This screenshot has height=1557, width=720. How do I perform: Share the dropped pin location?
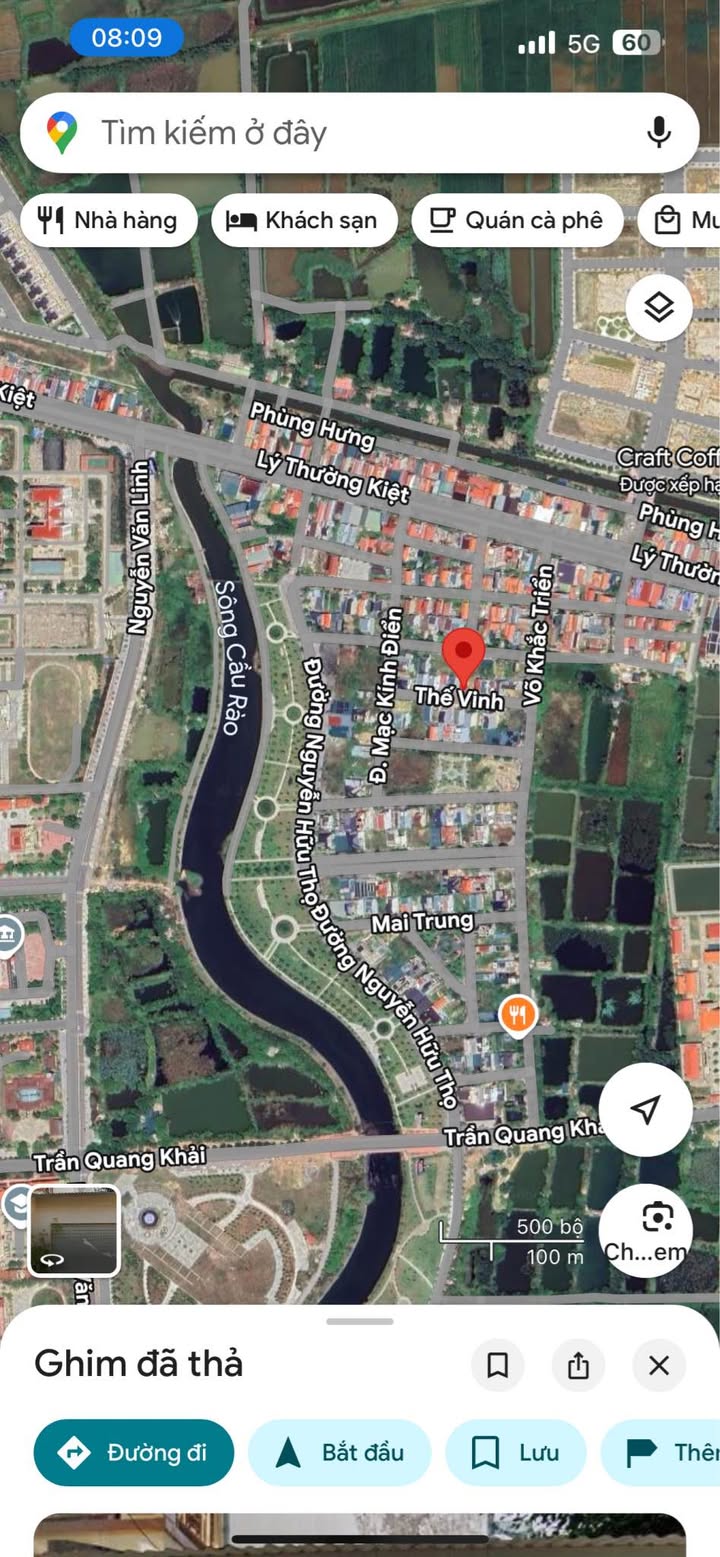(578, 1365)
